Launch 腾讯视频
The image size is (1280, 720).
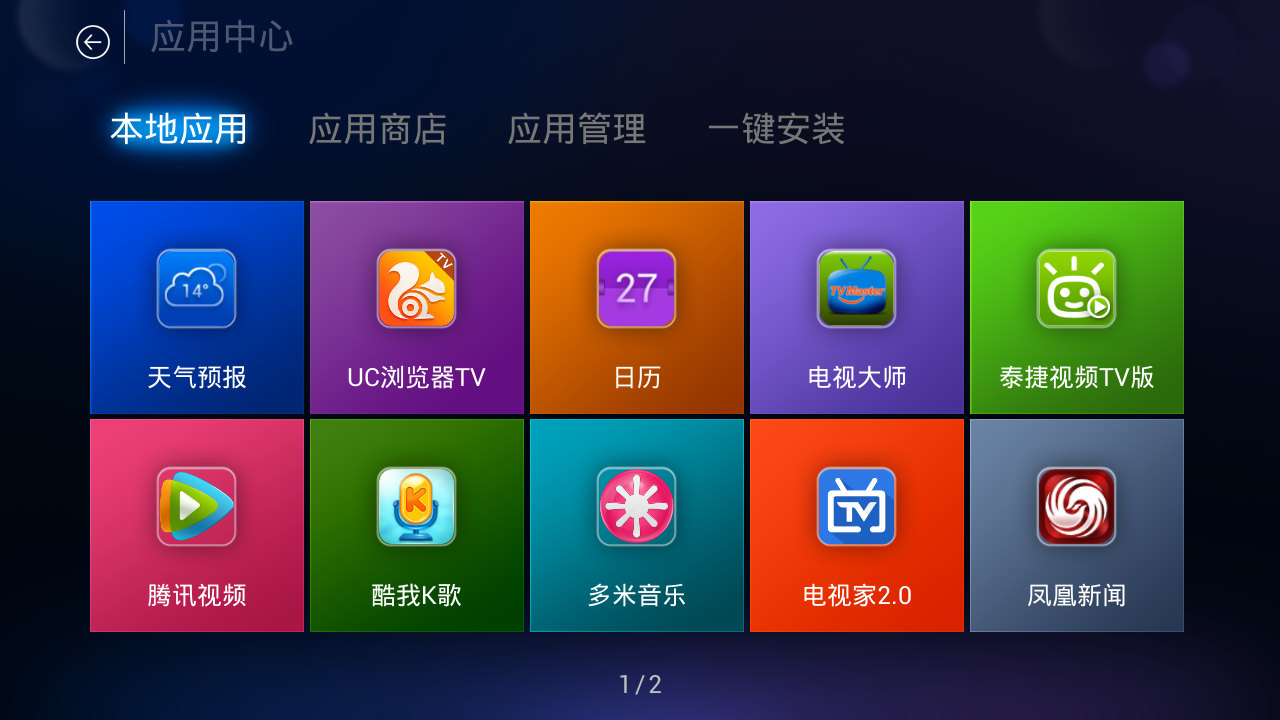pos(197,526)
